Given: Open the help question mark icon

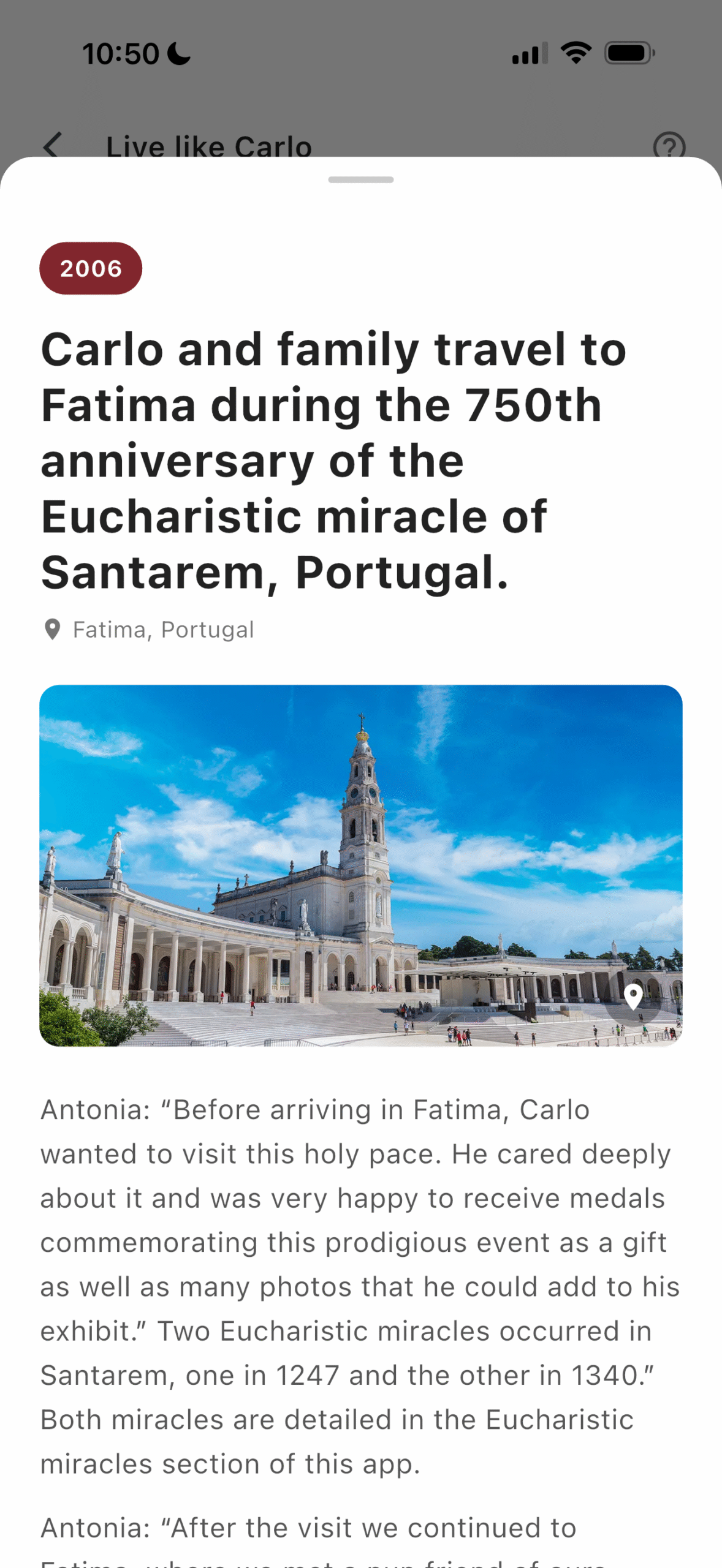Looking at the screenshot, I should pyautogui.click(x=669, y=146).
